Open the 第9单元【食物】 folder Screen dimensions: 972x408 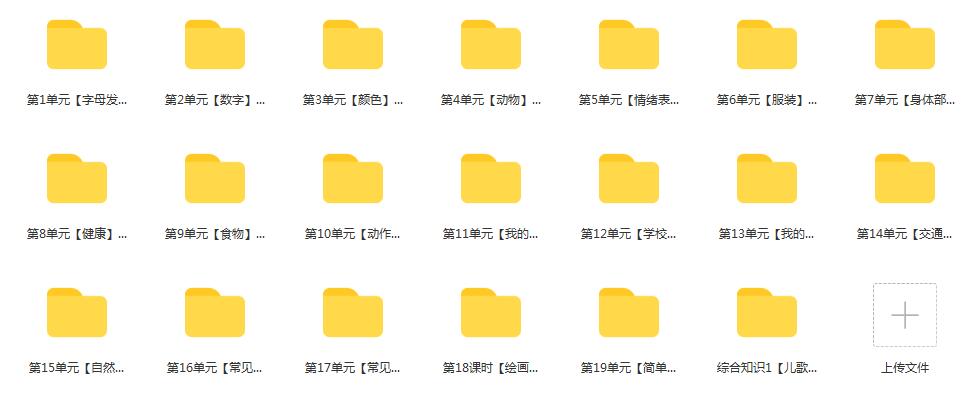tap(215, 180)
